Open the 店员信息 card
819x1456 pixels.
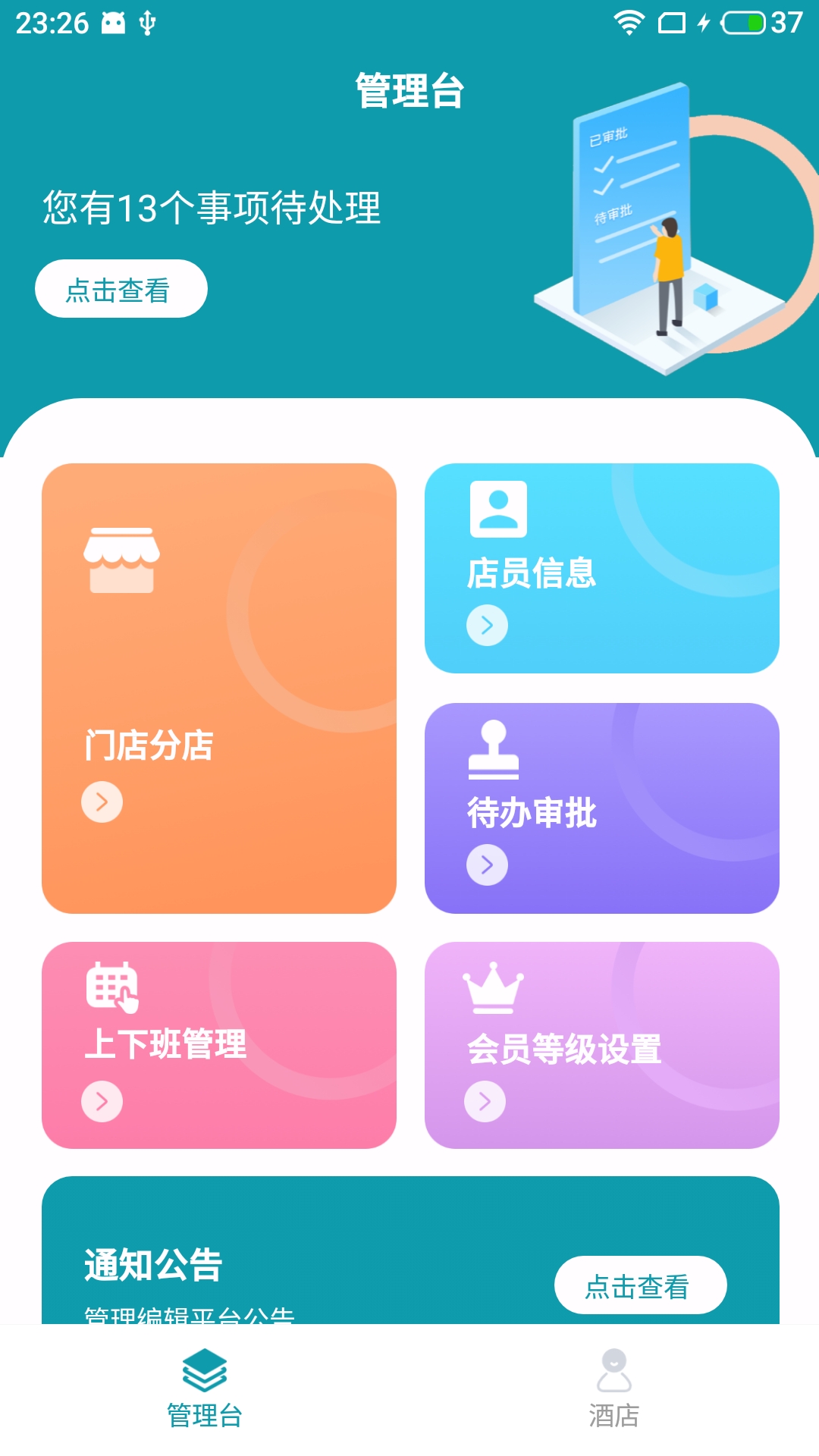tap(601, 568)
